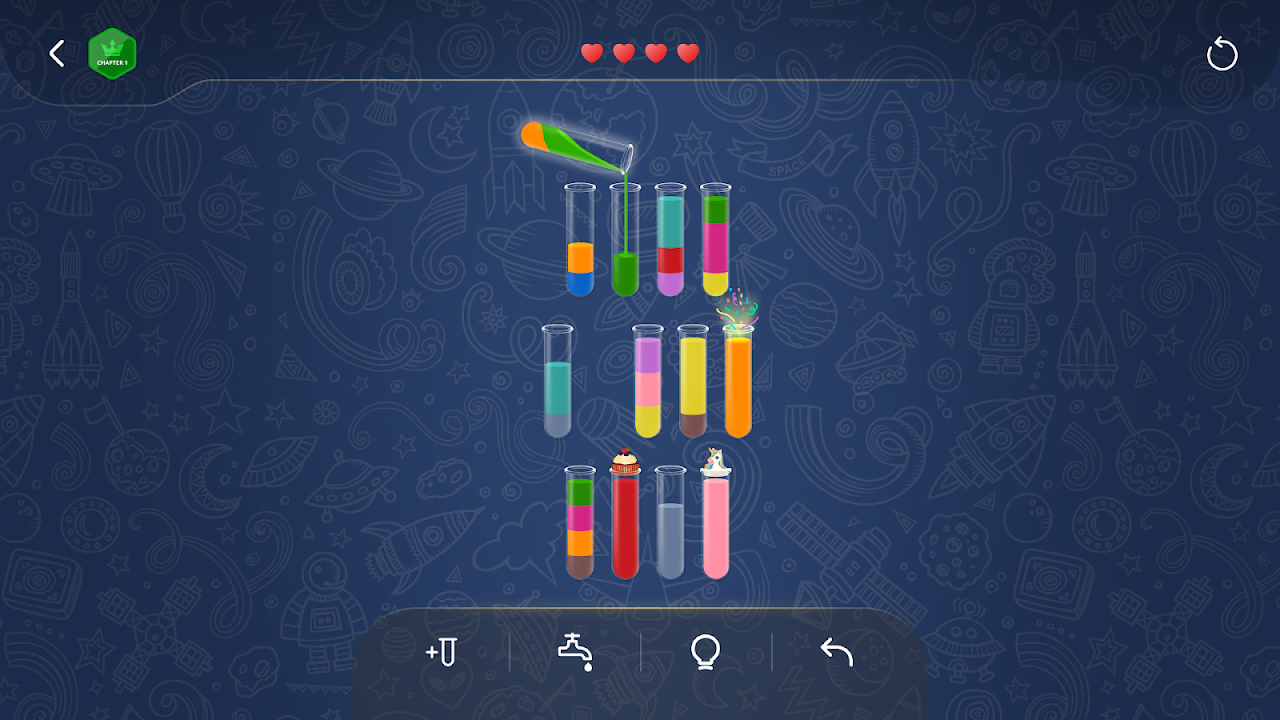Select the tube with light gray liquid

point(670,525)
